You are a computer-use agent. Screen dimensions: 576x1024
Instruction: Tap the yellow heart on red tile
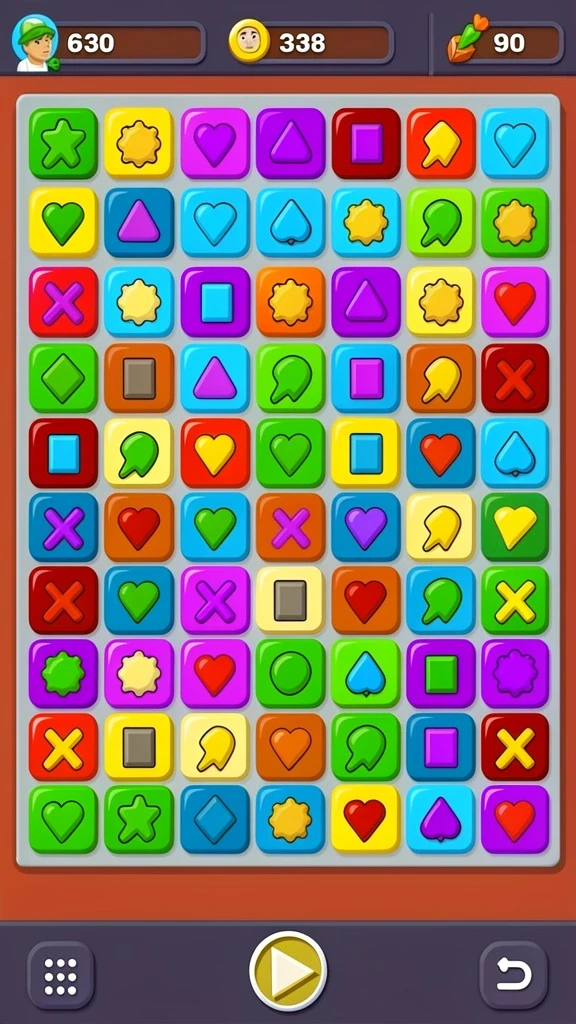pyautogui.click(x=215, y=453)
